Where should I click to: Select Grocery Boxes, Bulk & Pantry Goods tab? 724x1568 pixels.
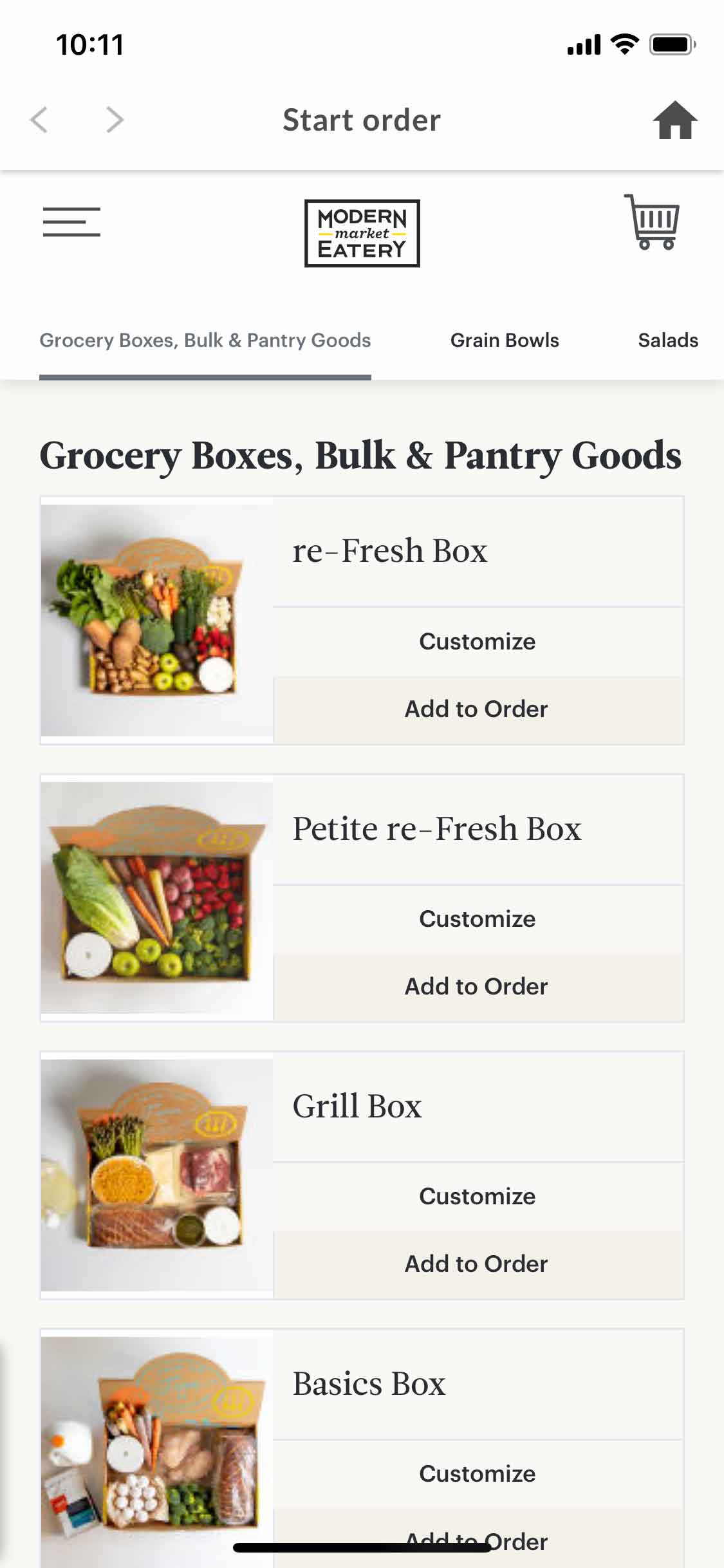[x=205, y=341]
